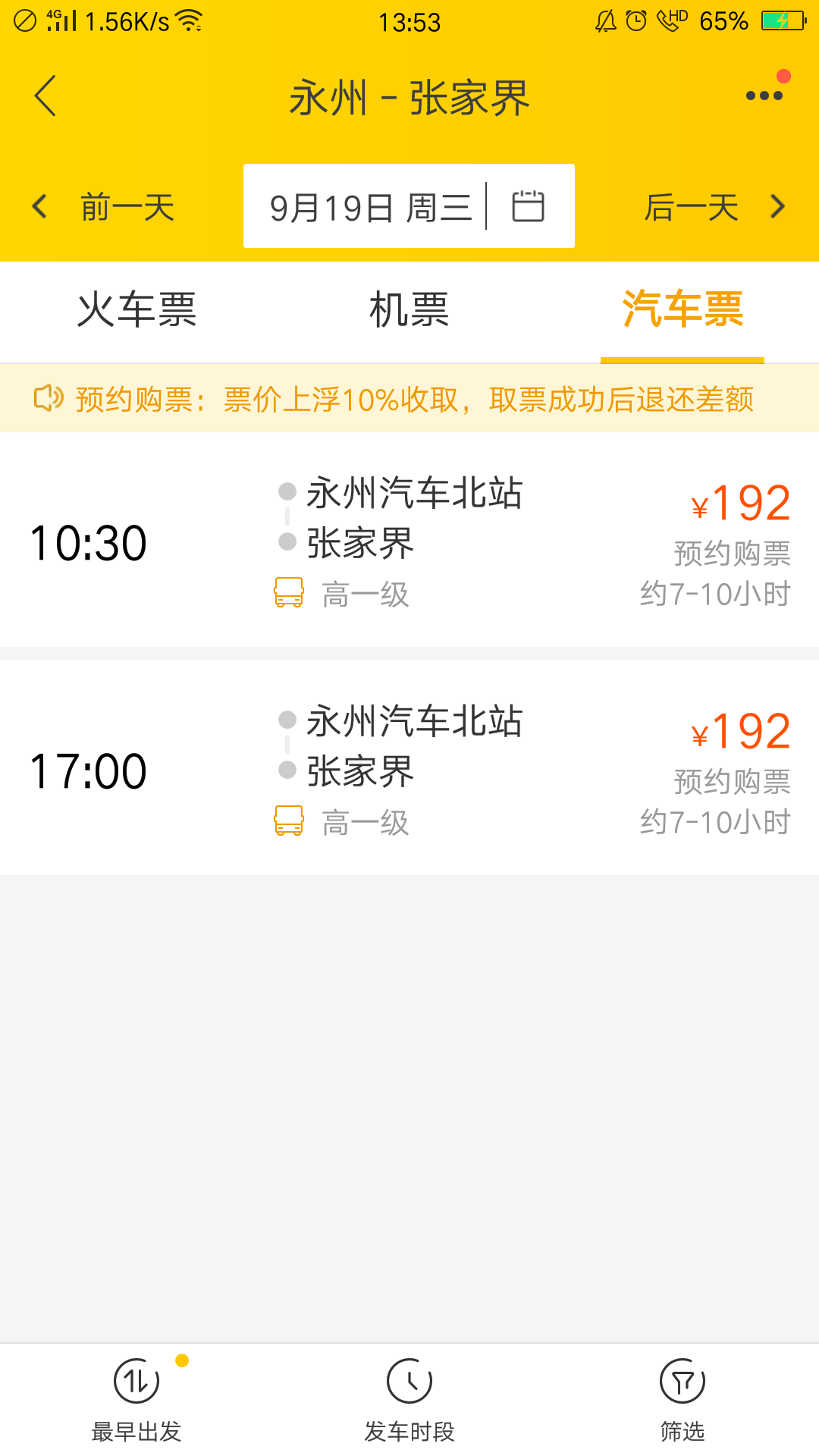The width and height of the screenshot is (819, 1456).
Task: Open the 17:00 bus from 永州汽车北站
Action: click(409, 769)
